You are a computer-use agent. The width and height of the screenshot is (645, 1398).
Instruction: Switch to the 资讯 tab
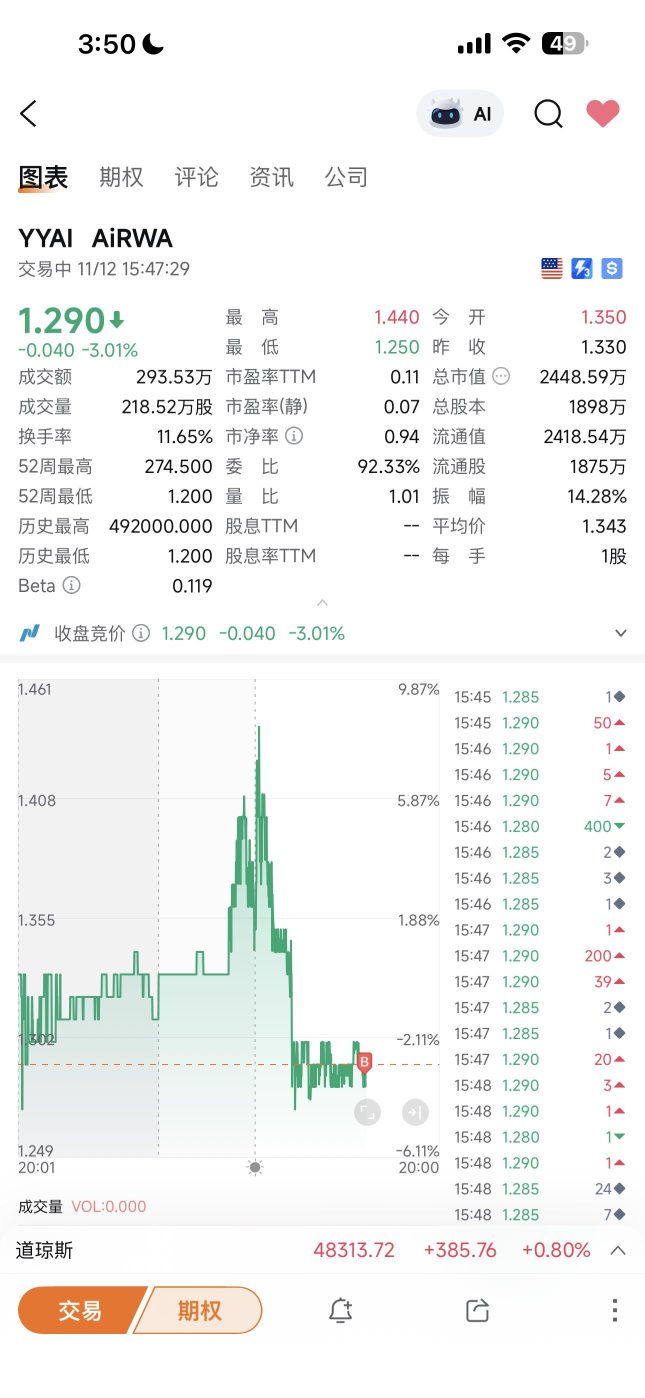pyautogui.click(x=271, y=177)
